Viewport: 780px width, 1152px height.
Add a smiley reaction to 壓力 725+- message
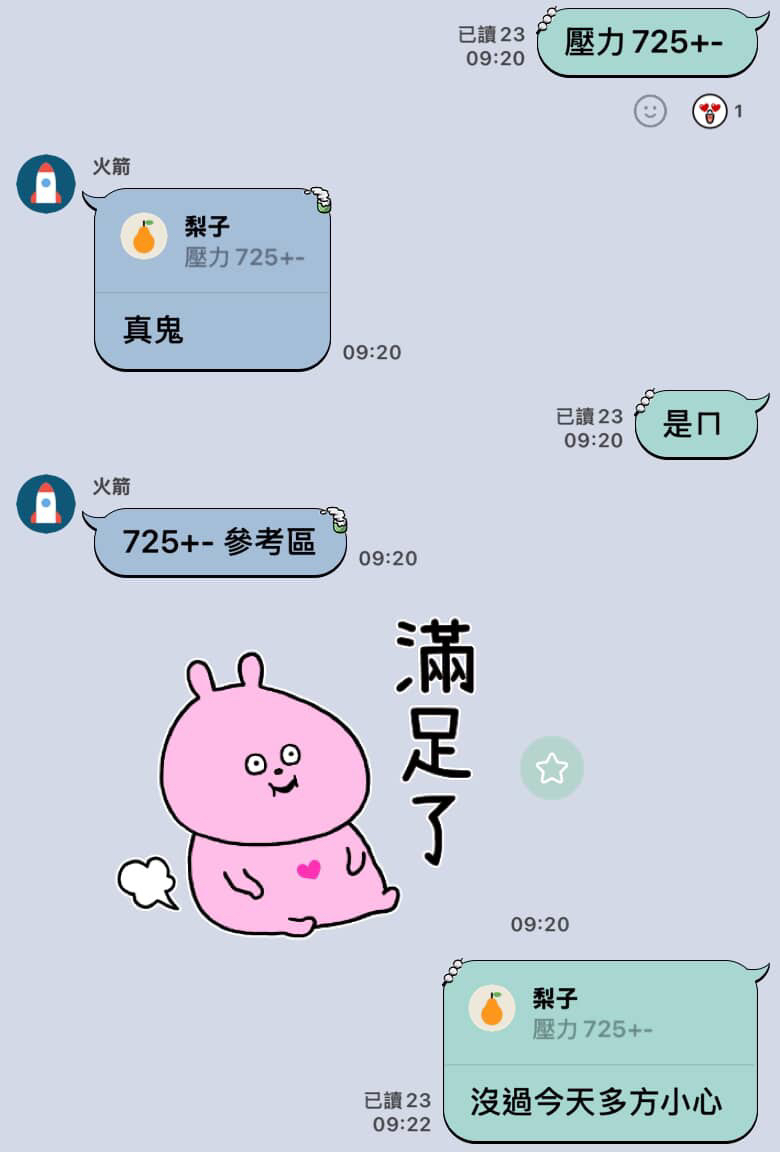pyautogui.click(x=650, y=111)
